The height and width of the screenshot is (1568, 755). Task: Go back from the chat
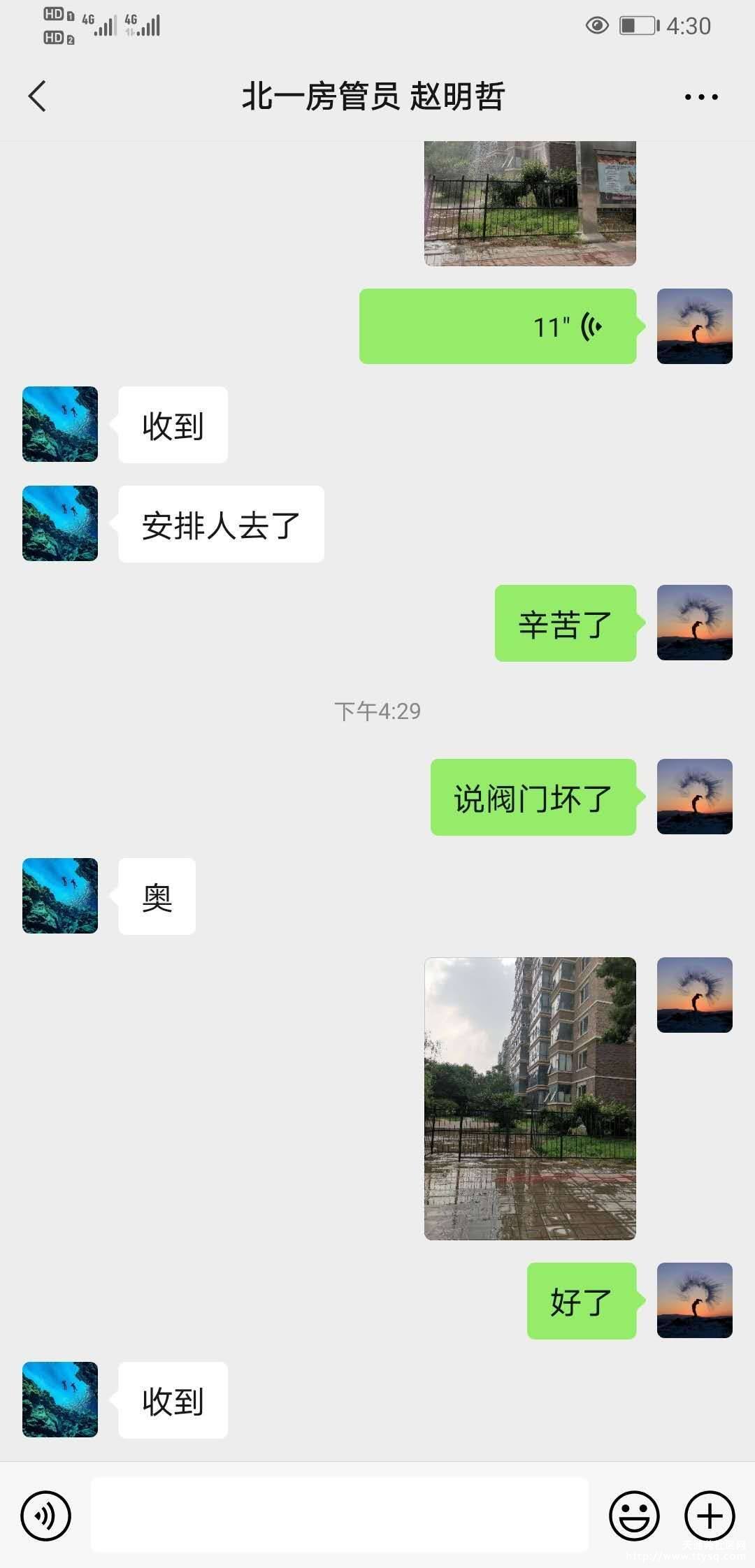pos(37,96)
